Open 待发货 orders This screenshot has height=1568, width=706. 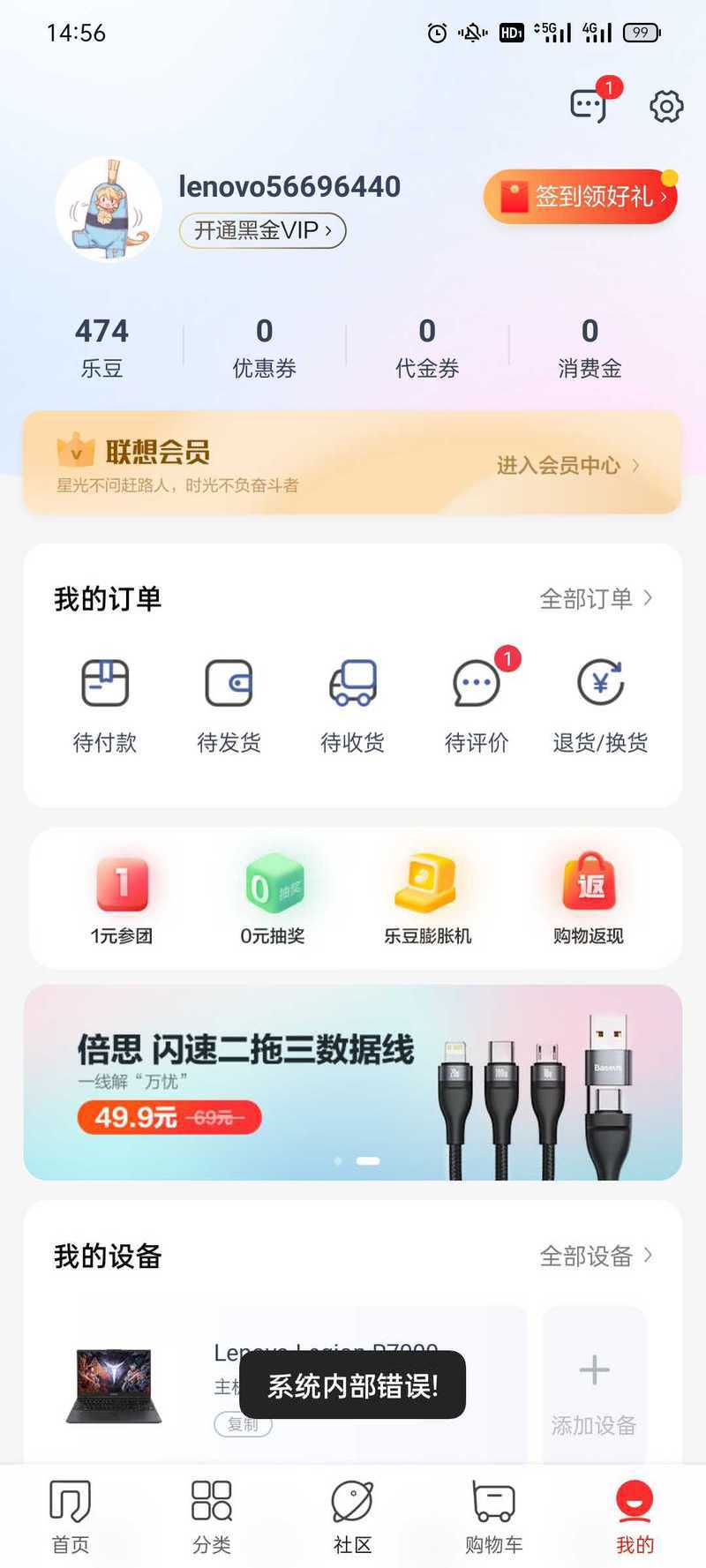(229, 706)
